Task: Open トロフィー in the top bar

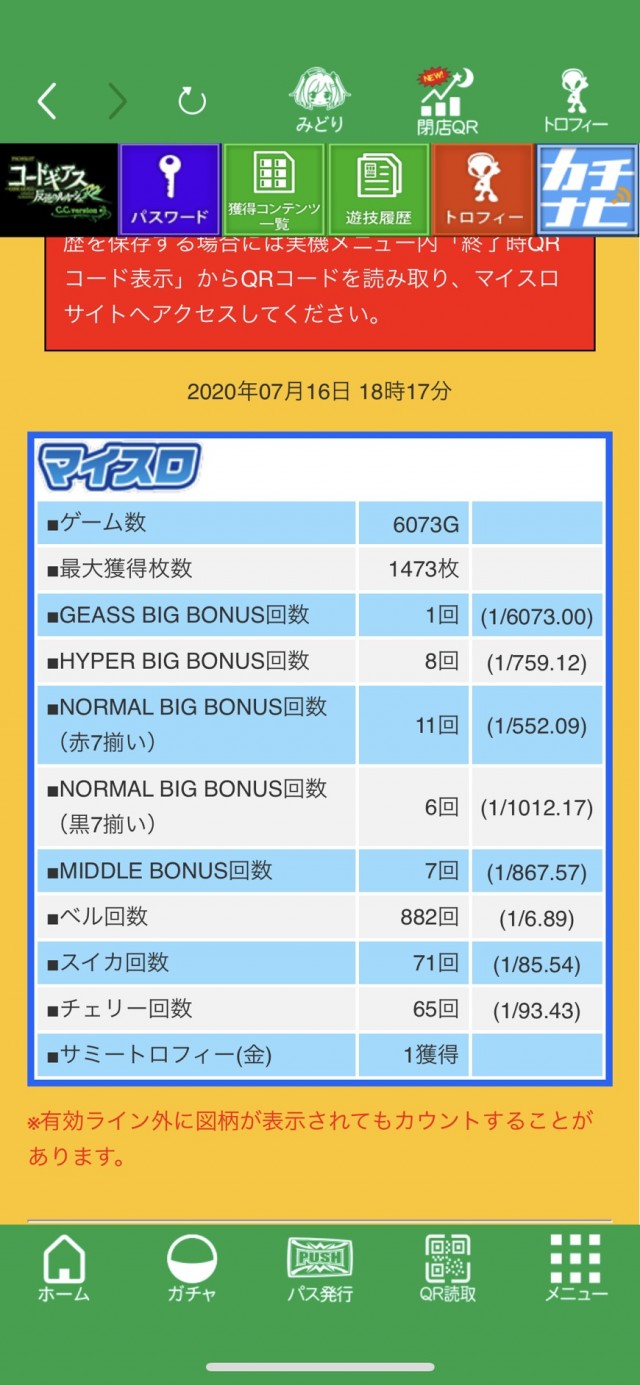Action: point(575,101)
